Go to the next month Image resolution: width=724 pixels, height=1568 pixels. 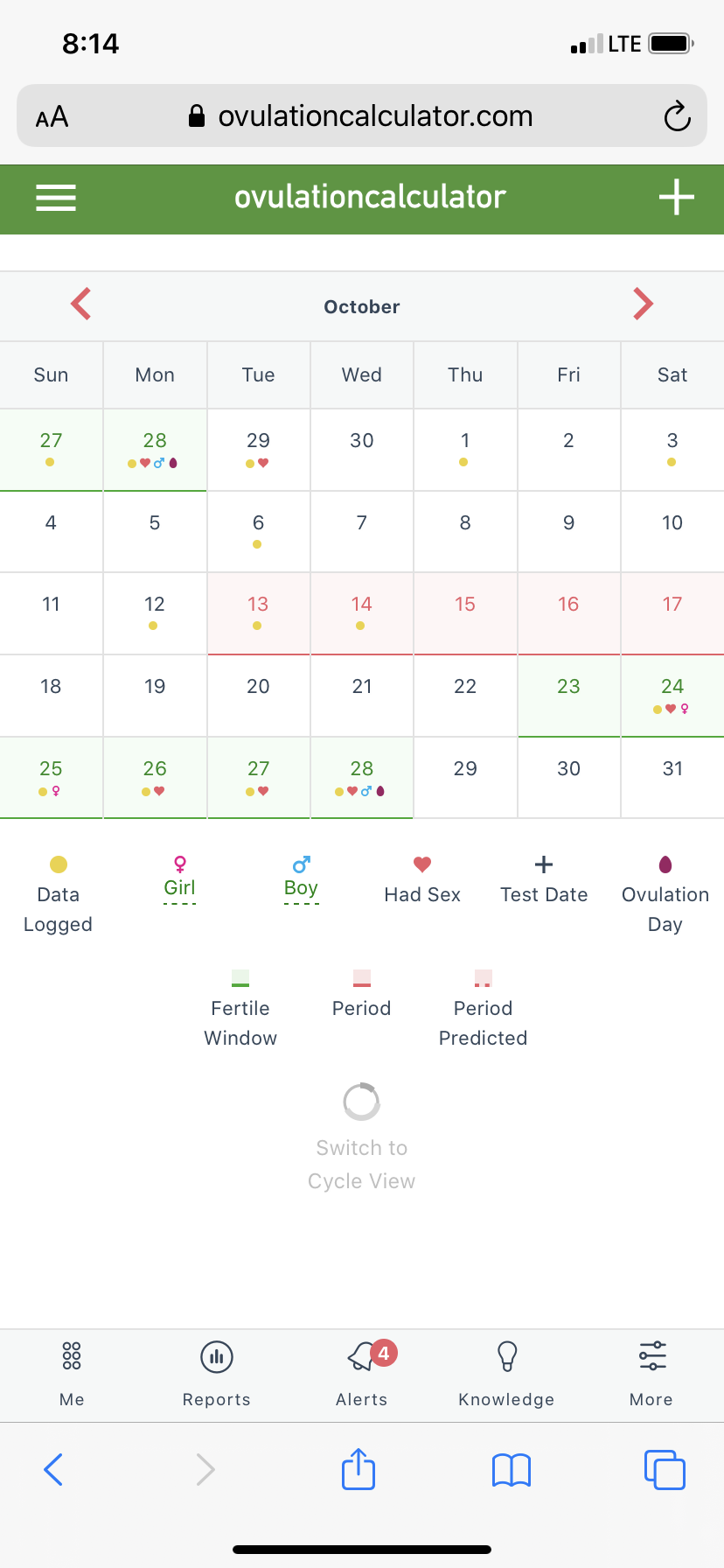643,304
